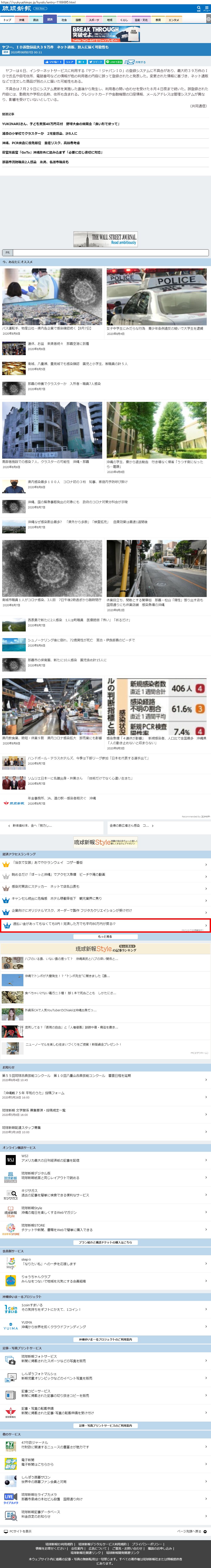Image resolution: width=211 pixels, height=1568 pixels.
Task: Open the hamburger menu
Action: (207, 8)
